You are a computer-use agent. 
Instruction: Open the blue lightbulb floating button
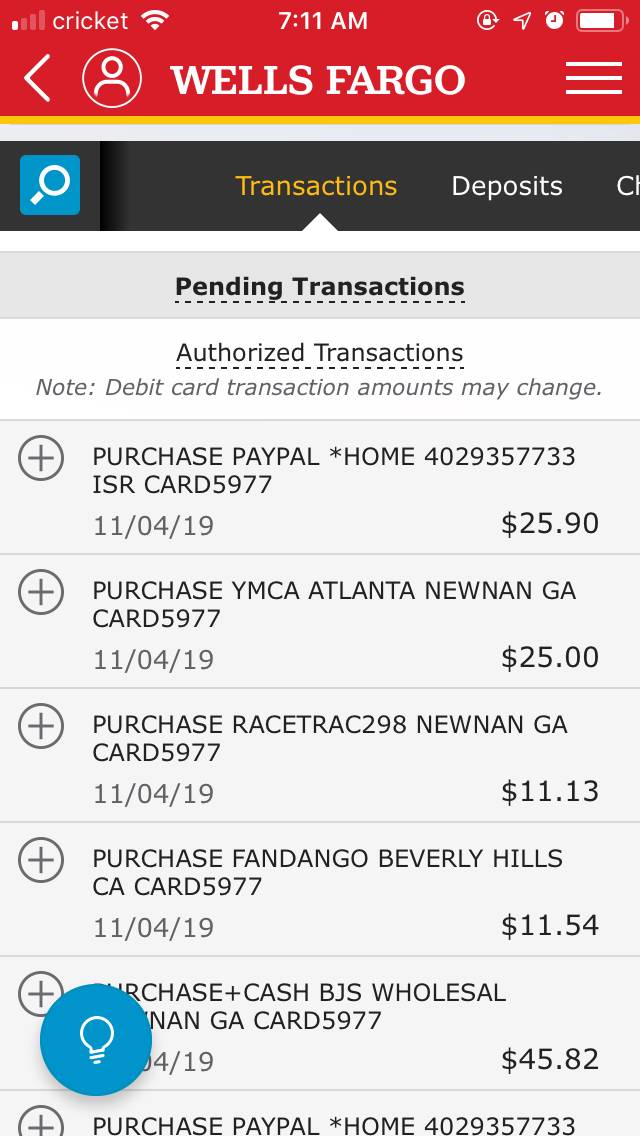click(x=96, y=1040)
